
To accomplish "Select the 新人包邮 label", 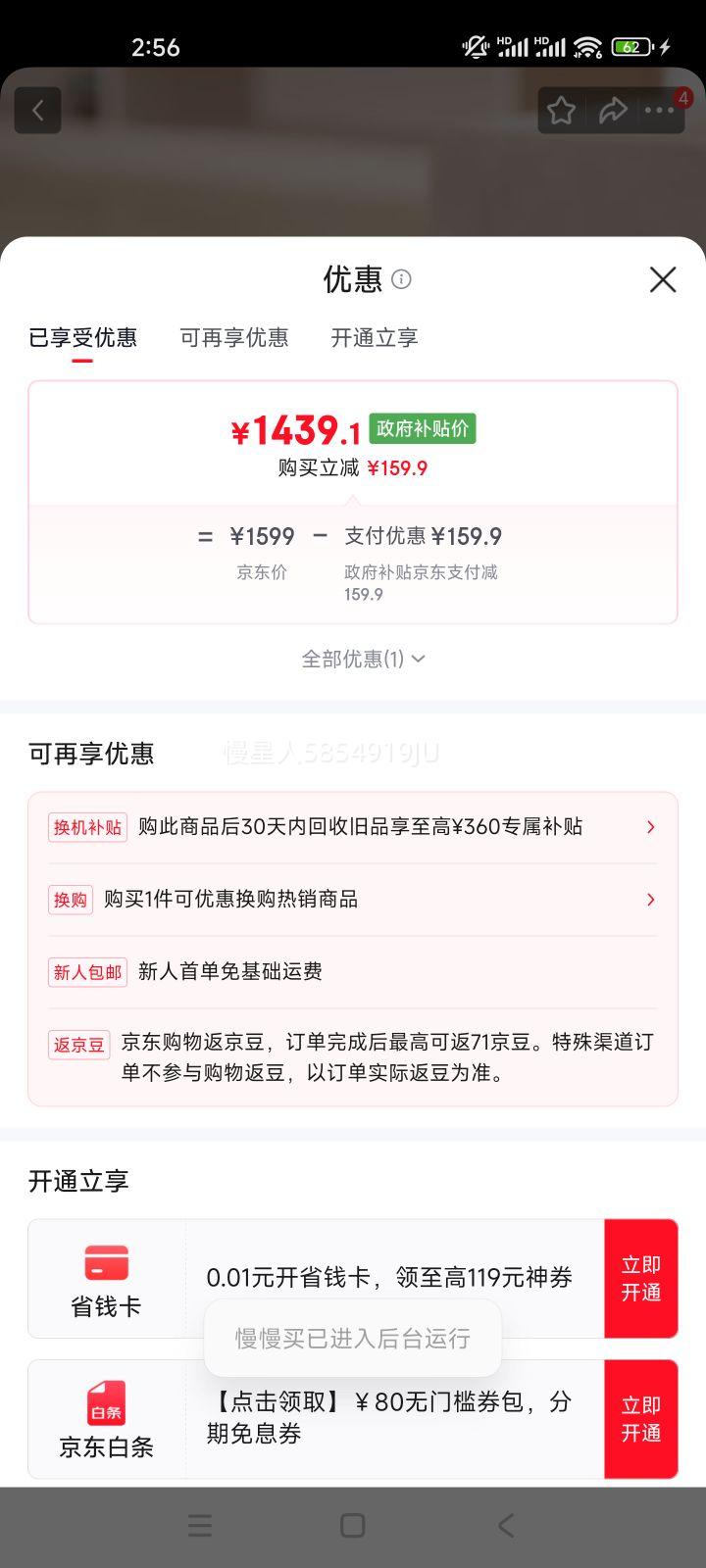I will (x=86, y=971).
